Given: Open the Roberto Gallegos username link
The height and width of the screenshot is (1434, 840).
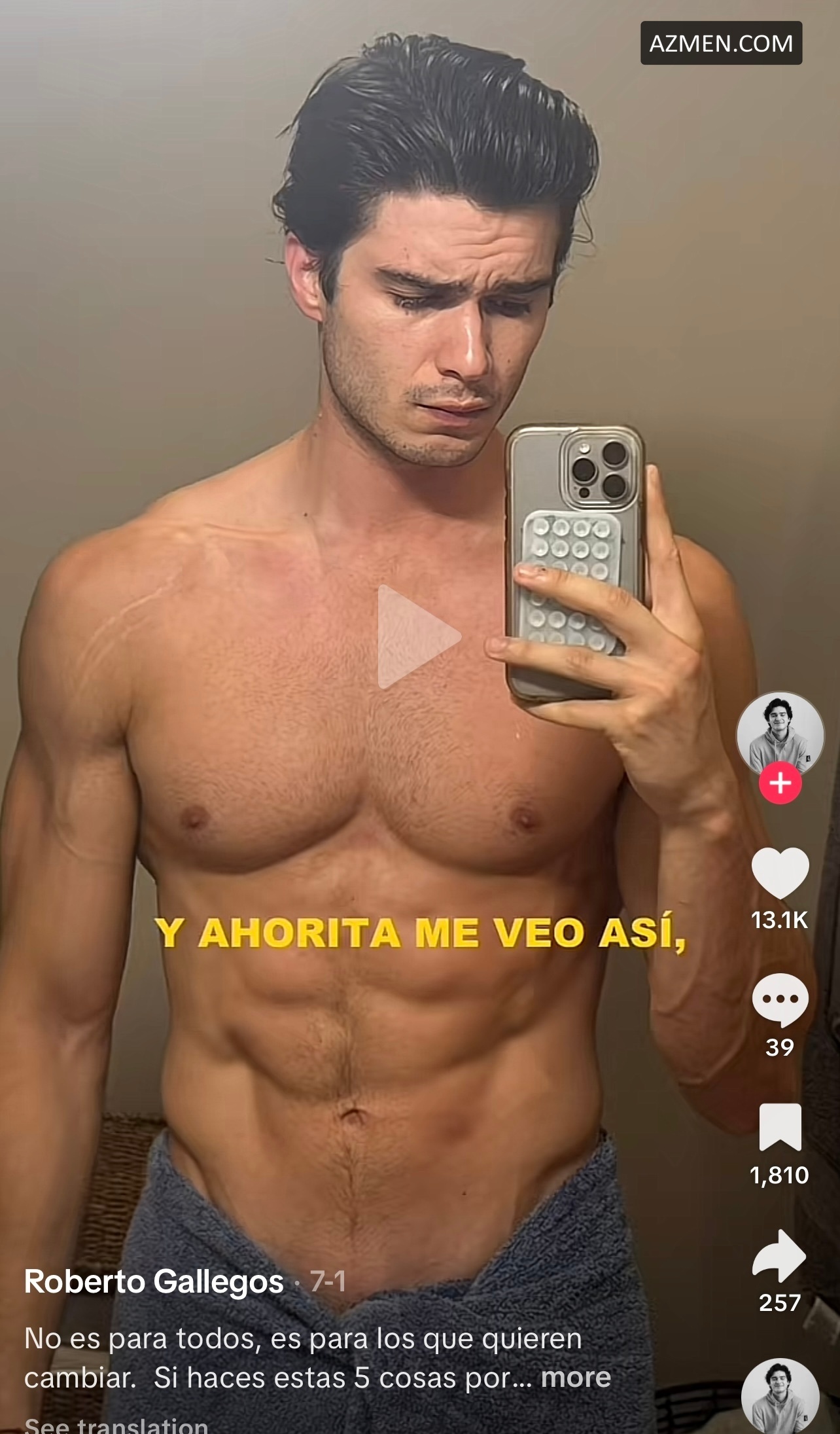Looking at the screenshot, I should (154, 1282).
